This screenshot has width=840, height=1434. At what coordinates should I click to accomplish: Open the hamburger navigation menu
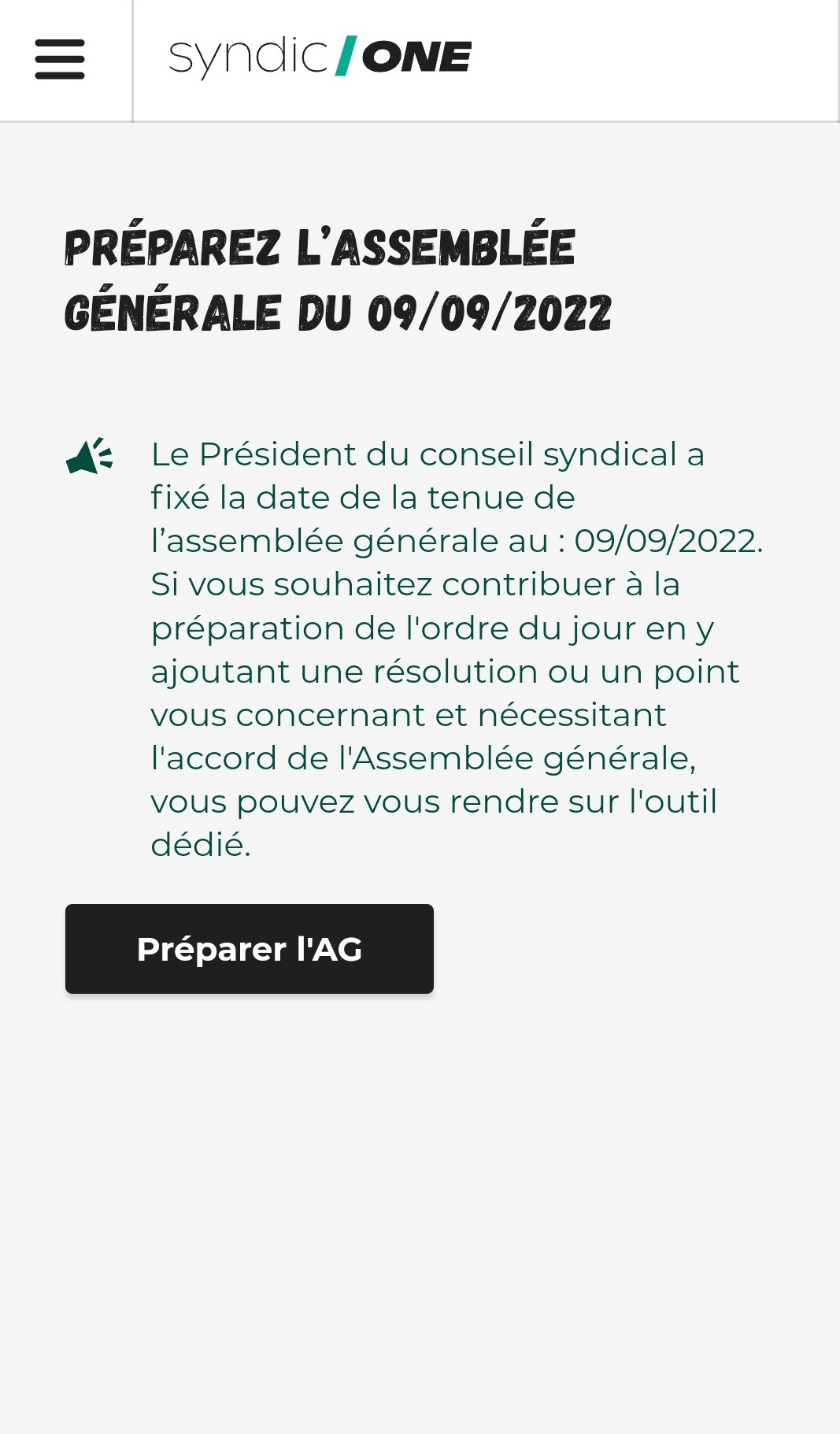point(60,60)
